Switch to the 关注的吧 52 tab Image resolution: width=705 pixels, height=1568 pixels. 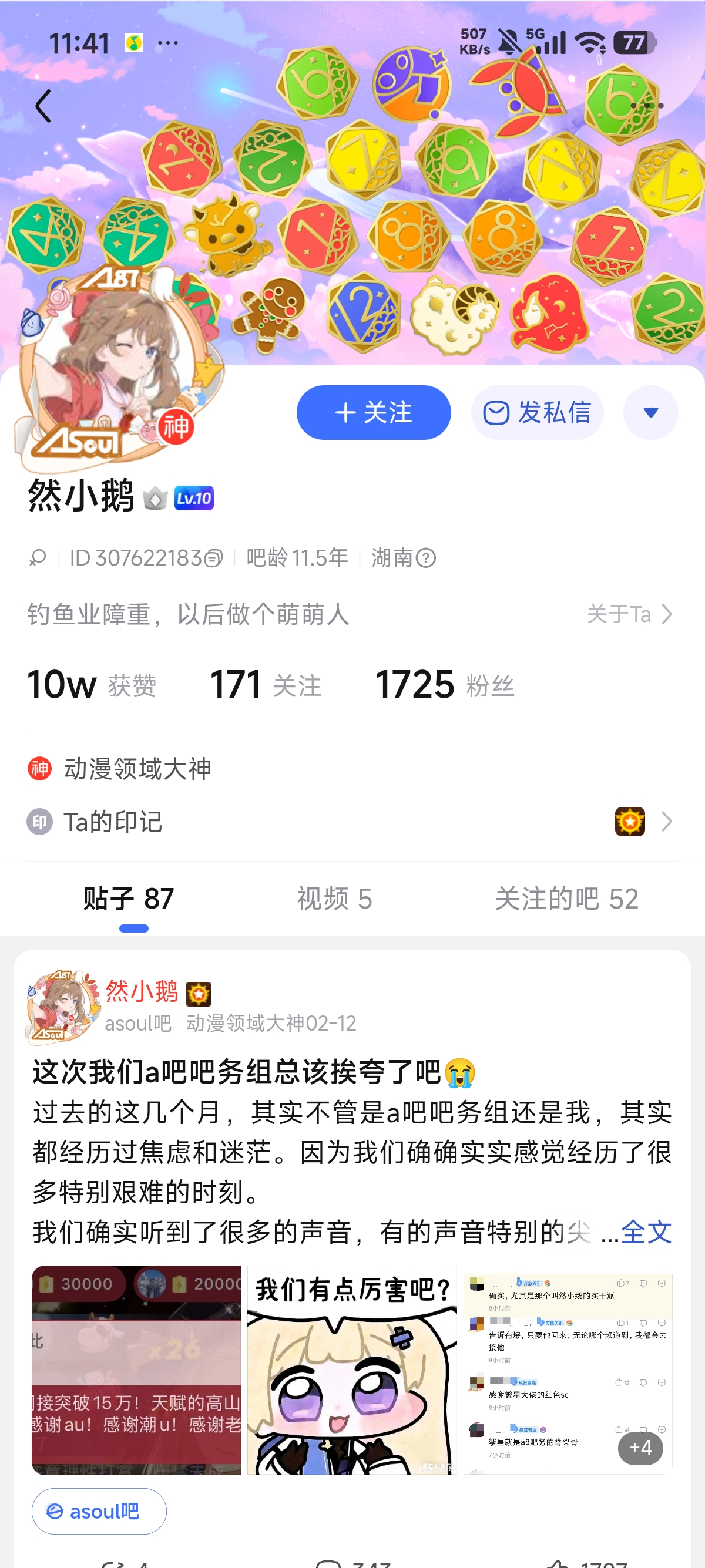point(566,899)
